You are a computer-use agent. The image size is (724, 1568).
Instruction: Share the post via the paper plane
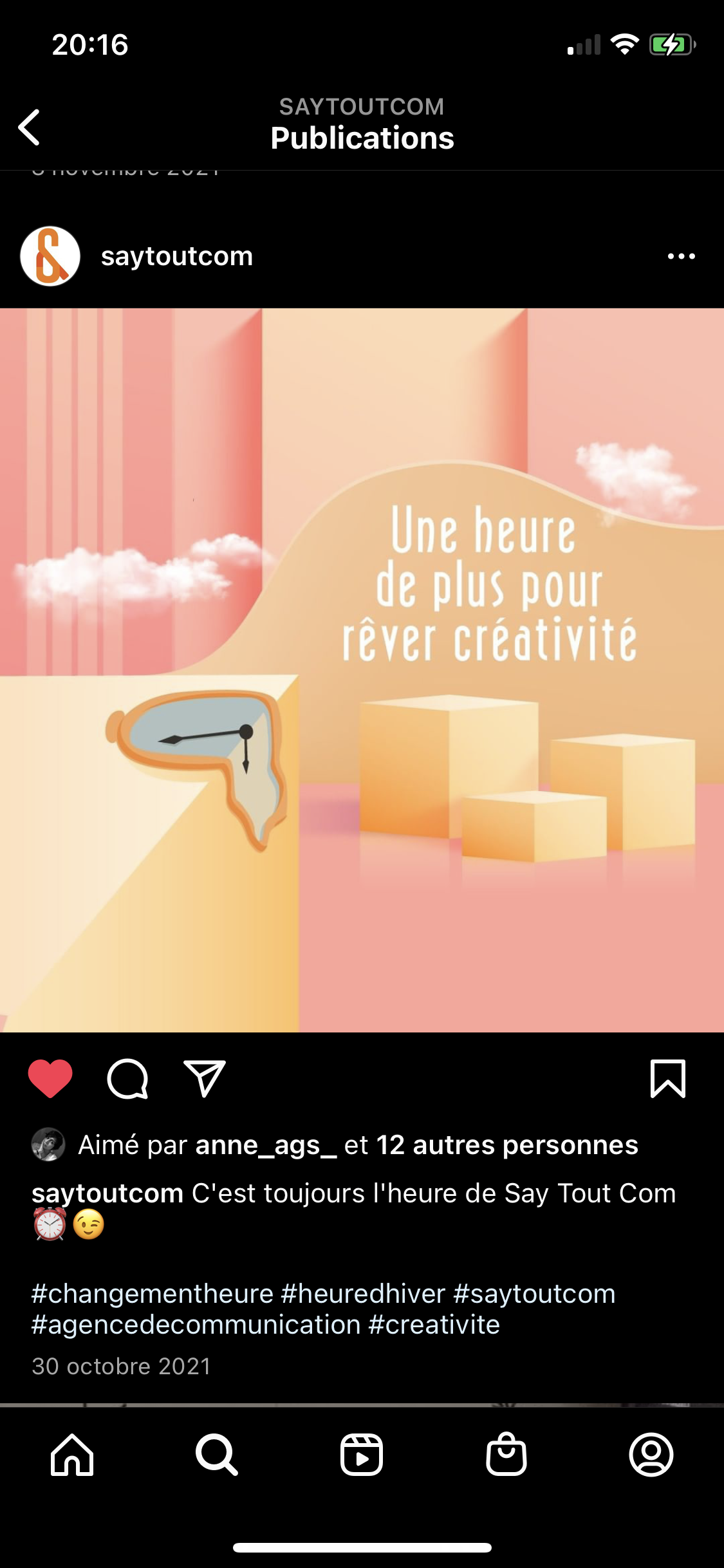pyautogui.click(x=205, y=1079)
